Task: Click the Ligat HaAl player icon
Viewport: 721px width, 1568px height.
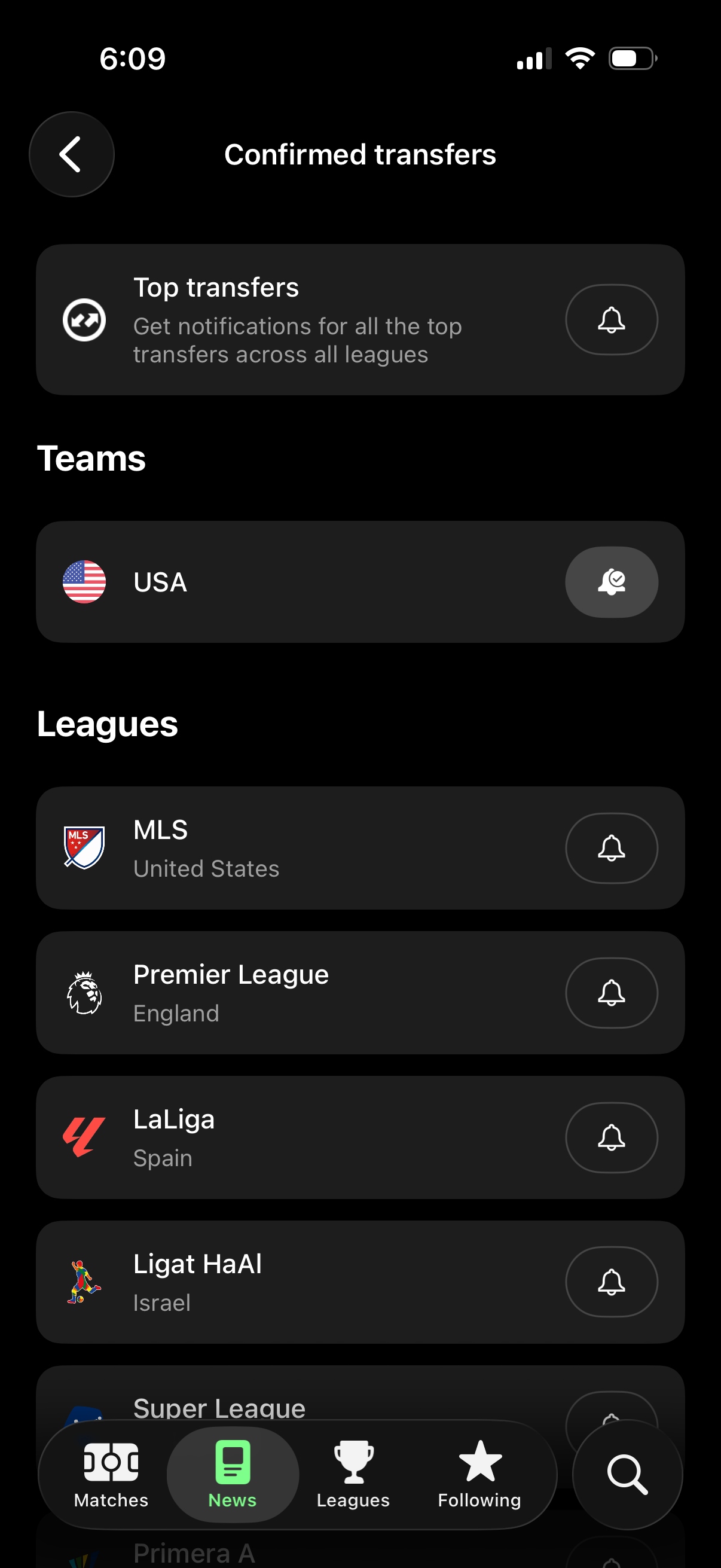Action: click(84, 1282)
